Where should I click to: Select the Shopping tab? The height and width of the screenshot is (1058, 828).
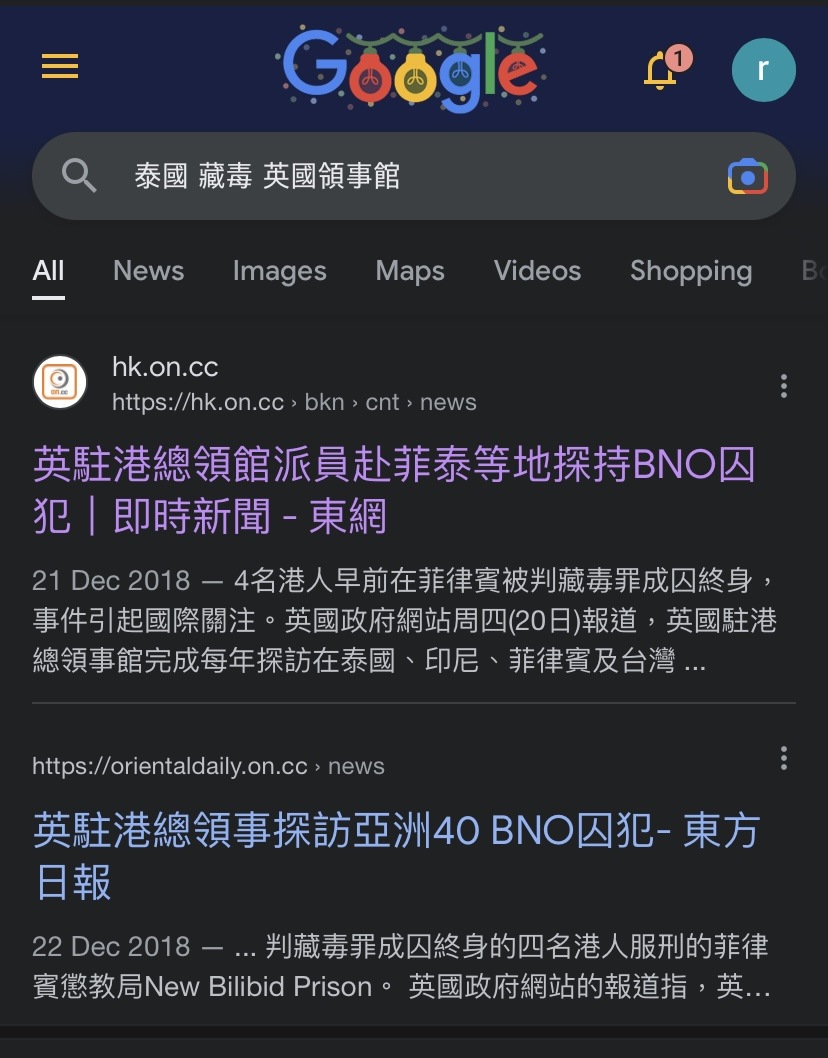691,271
